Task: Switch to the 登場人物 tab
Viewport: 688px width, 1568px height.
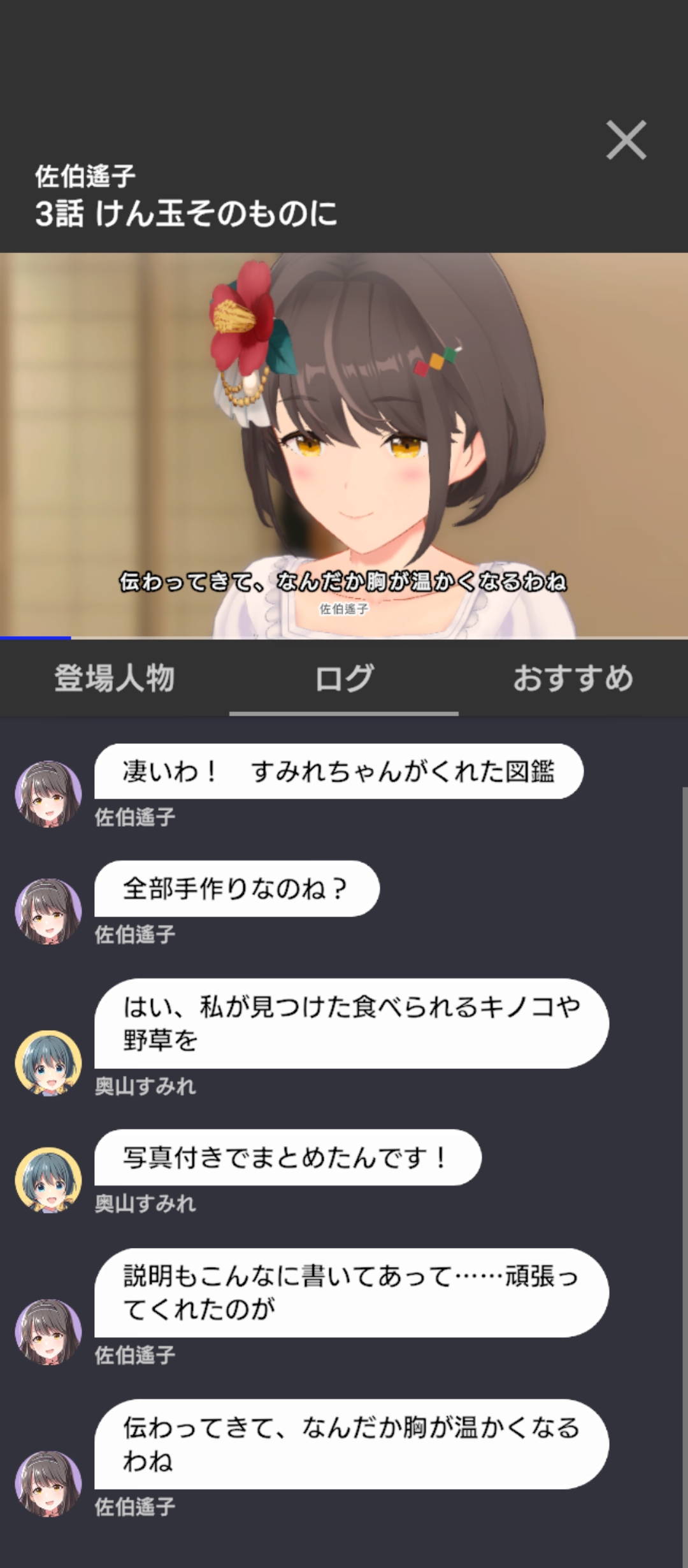Action: [115, 678]
